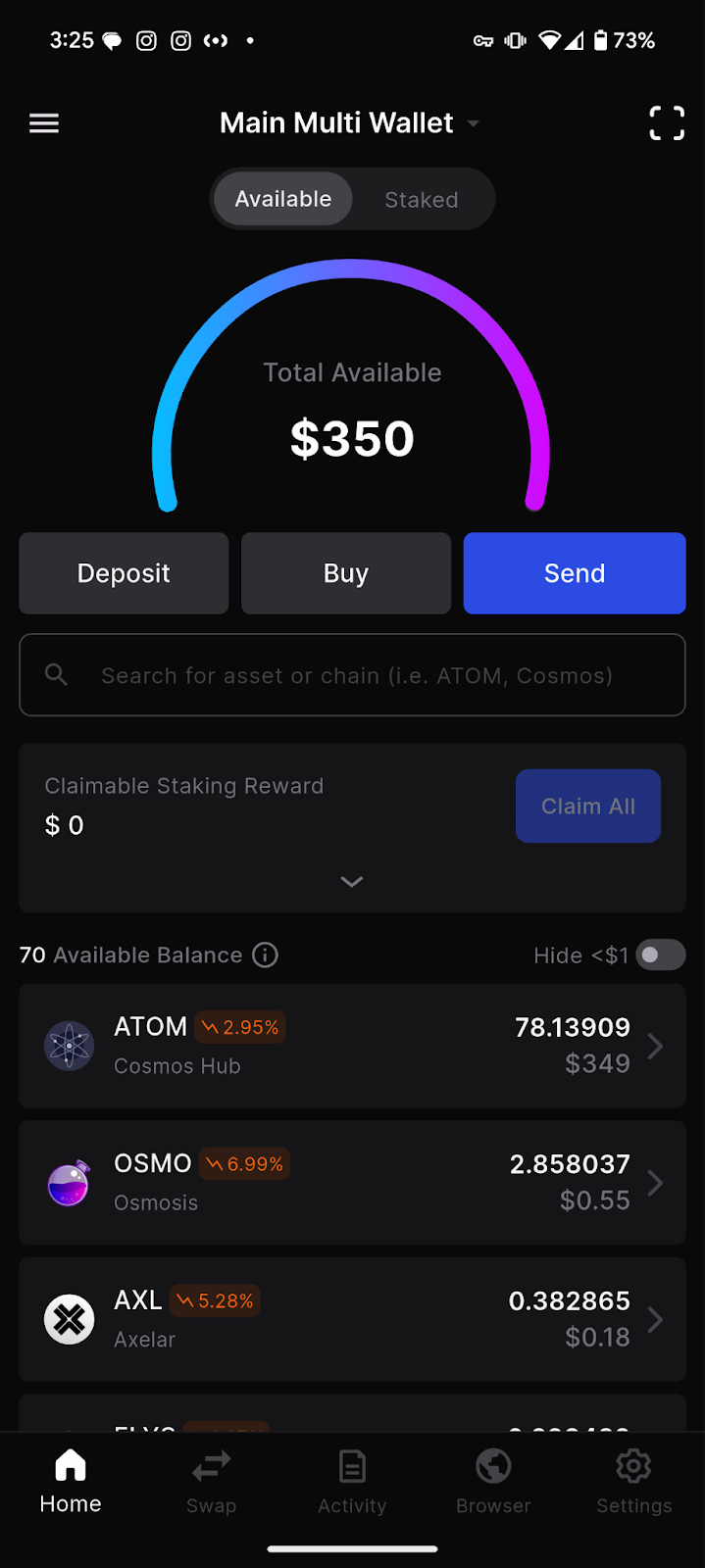Open the QR scanner icon
Image resolution: width=705 pixels, height=1568 pixels.
tap(667, 123)
